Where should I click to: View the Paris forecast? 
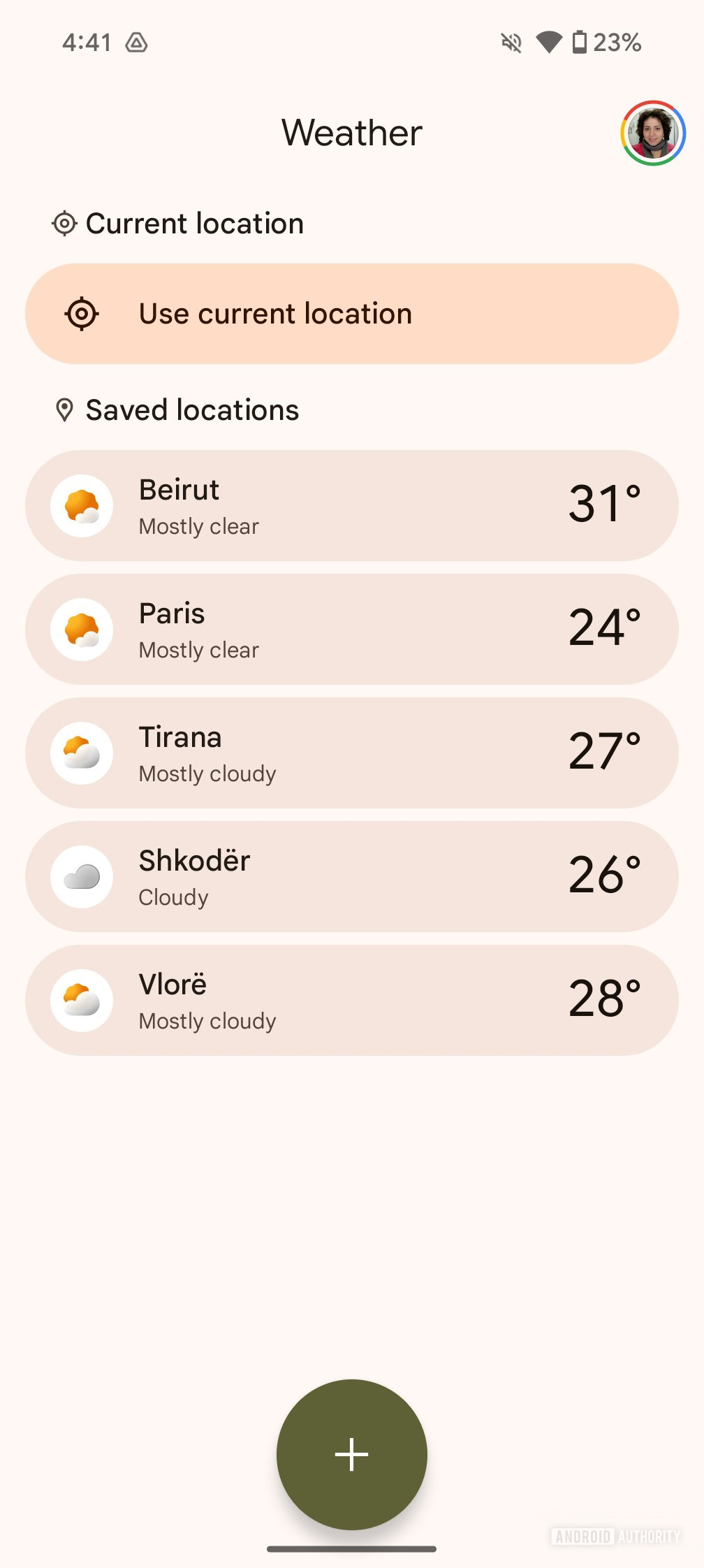tap(352, 629)
